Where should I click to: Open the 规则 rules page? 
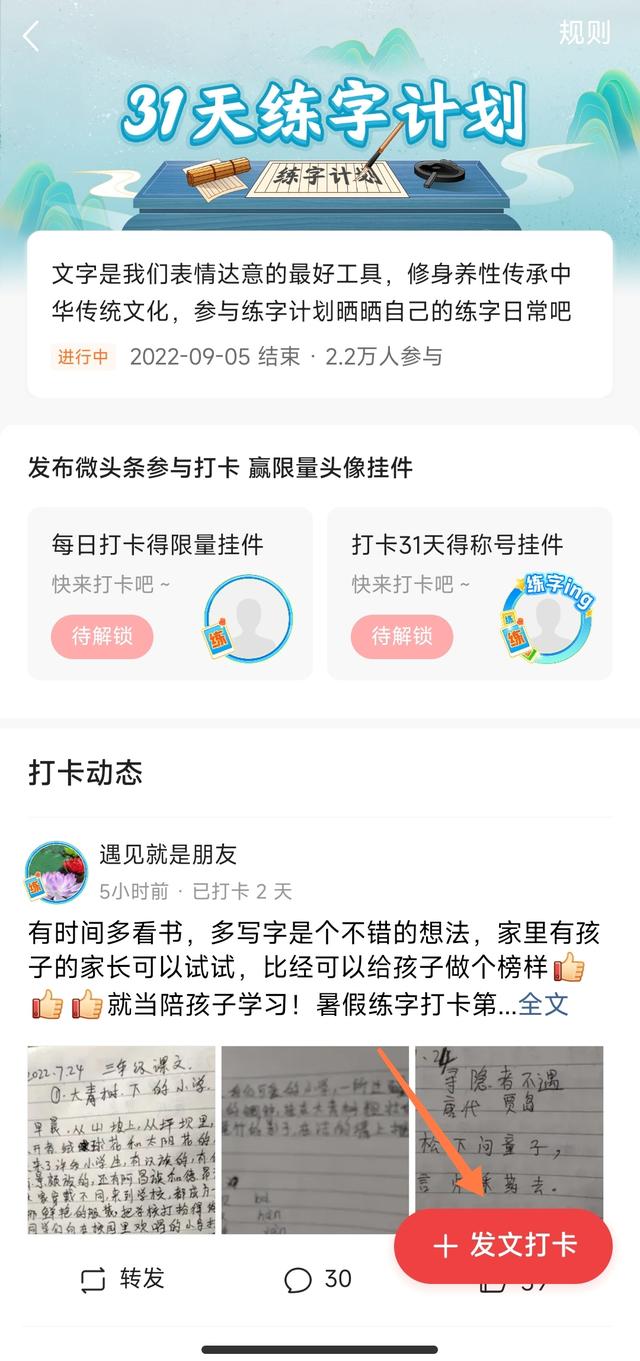click(x=584, y=32)
